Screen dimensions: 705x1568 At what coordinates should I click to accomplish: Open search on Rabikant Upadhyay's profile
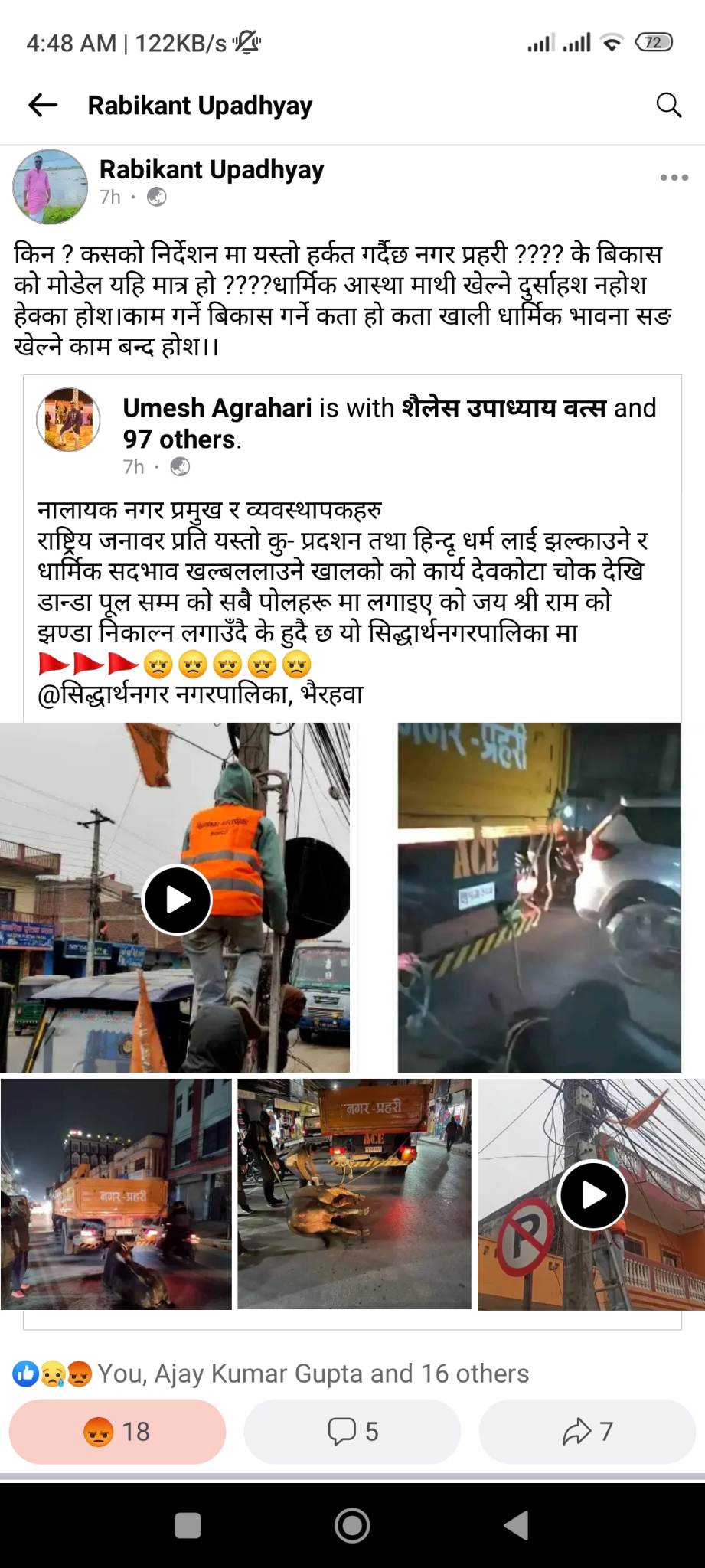point(668,105)
